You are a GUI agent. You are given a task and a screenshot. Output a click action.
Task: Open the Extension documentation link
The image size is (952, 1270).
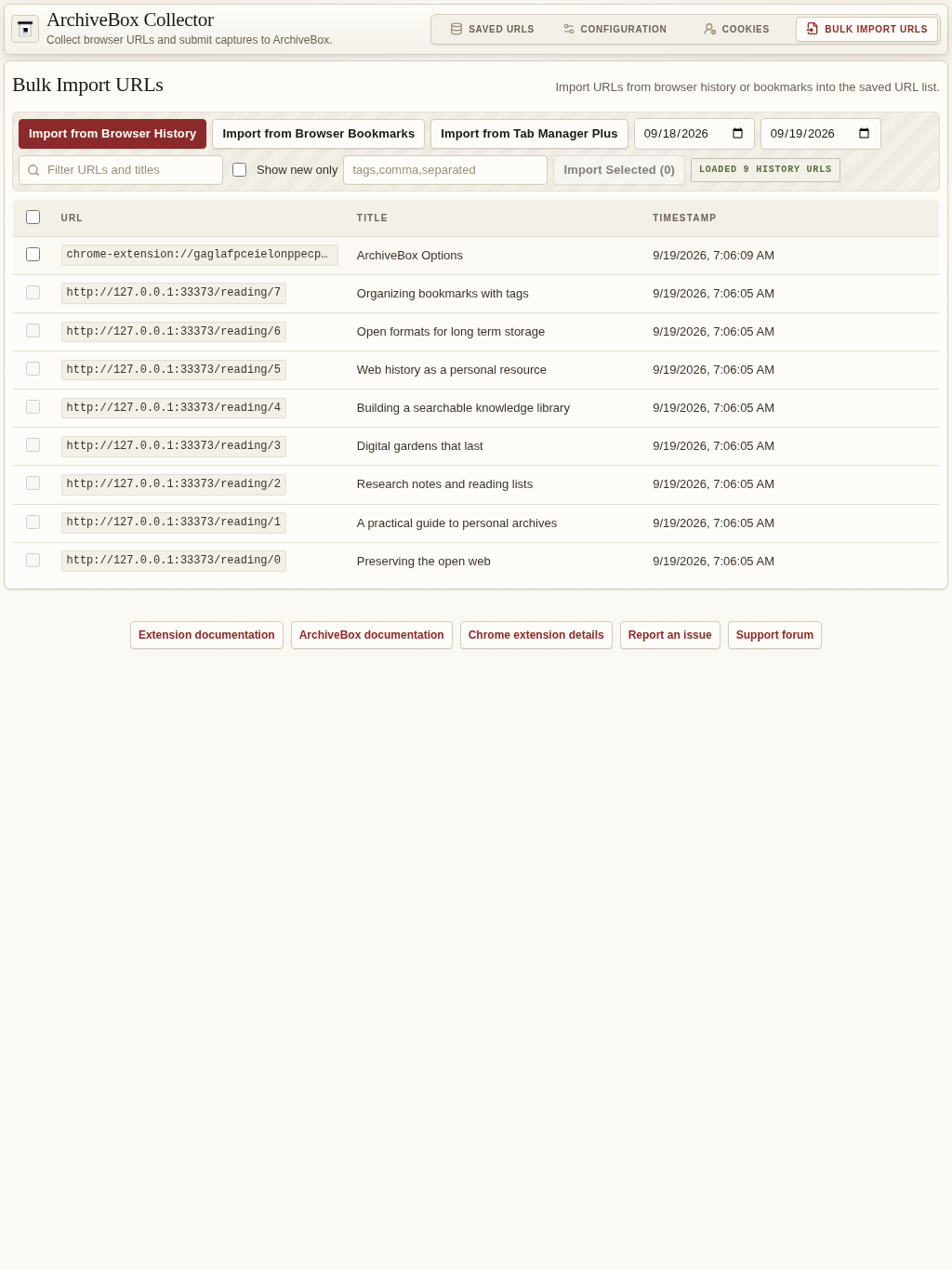tap(206, 635)
